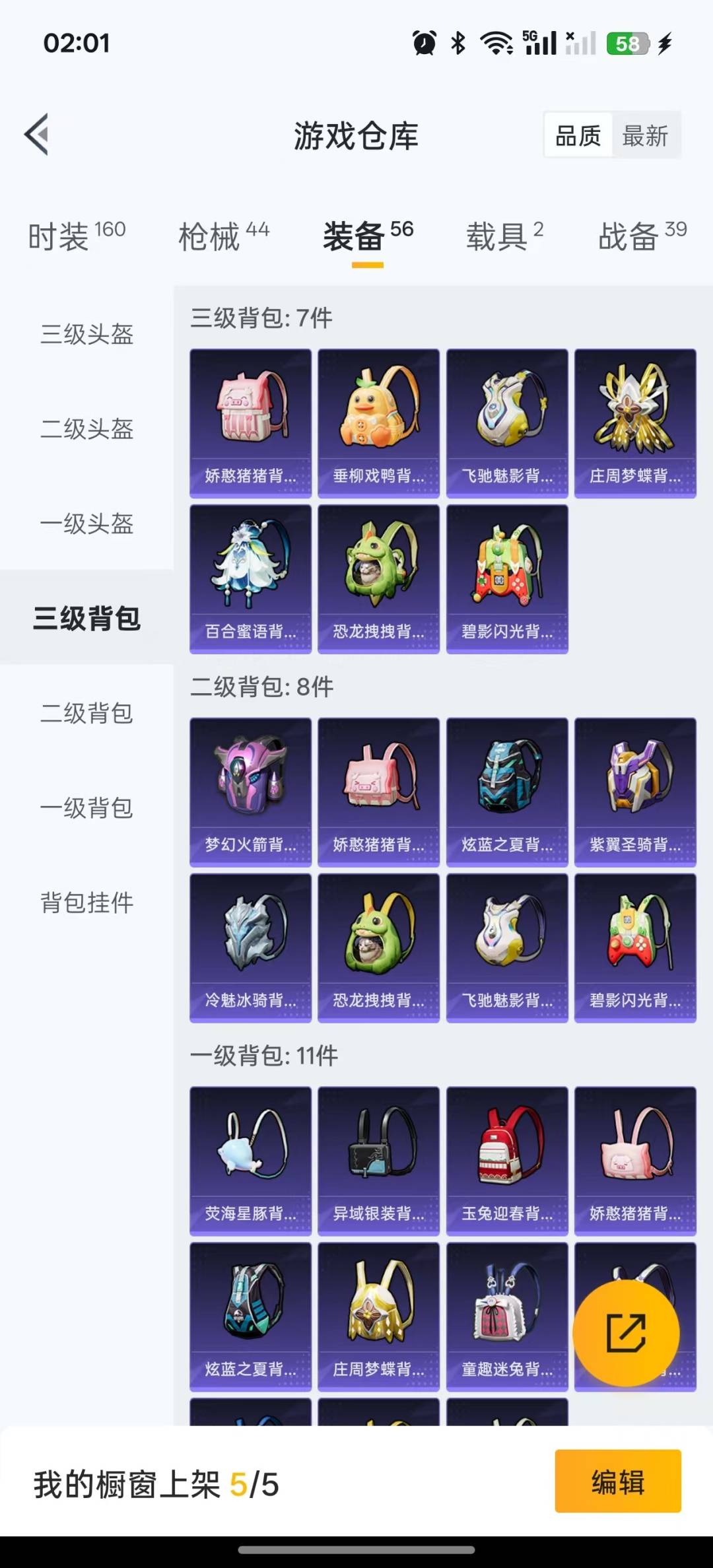Jump to 一级背包 category

pyautogui.click(x=87, y=807)
